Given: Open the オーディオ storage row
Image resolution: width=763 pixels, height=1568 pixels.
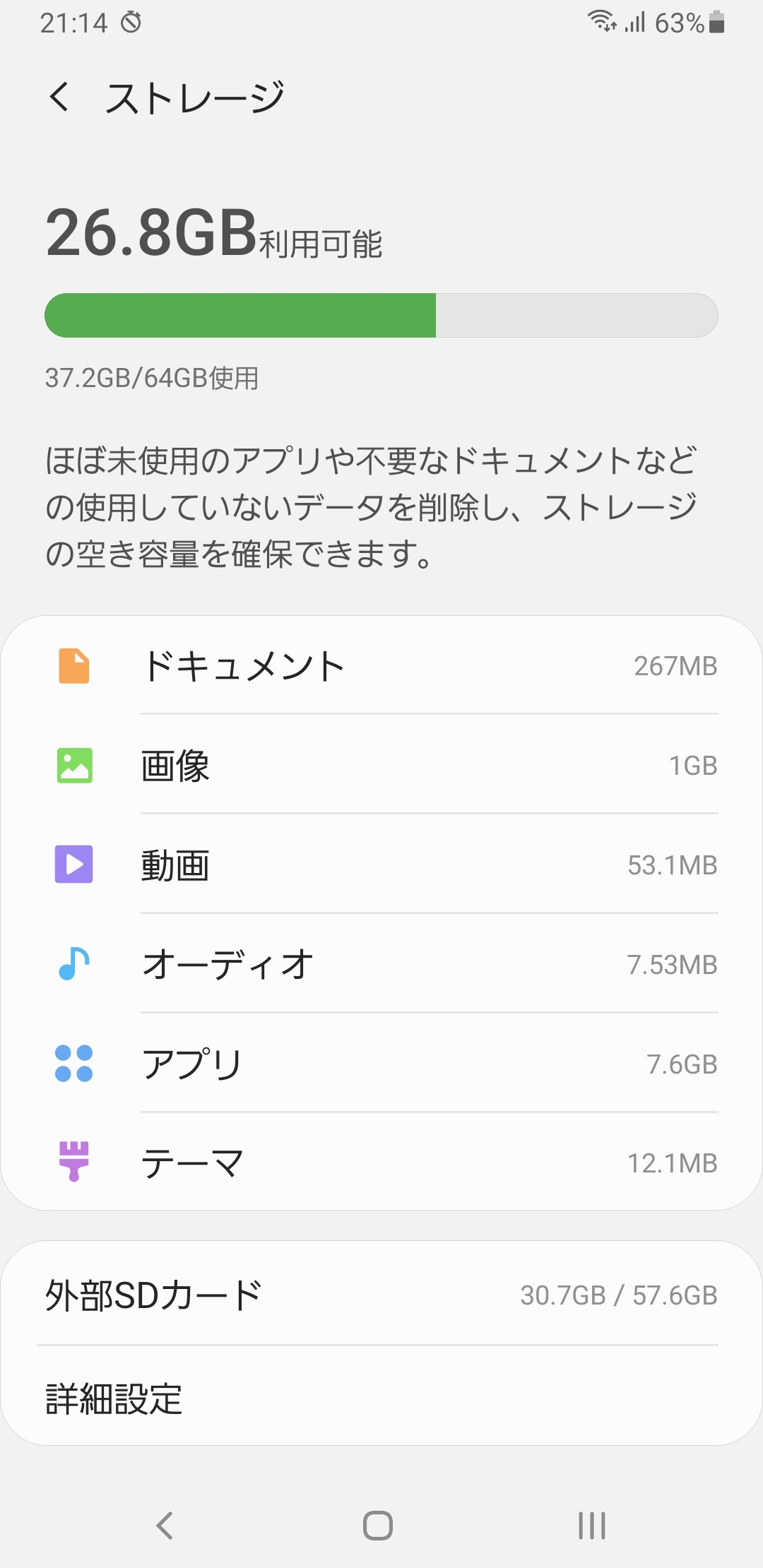Looking at the screenshot, I should coord(381,965).
